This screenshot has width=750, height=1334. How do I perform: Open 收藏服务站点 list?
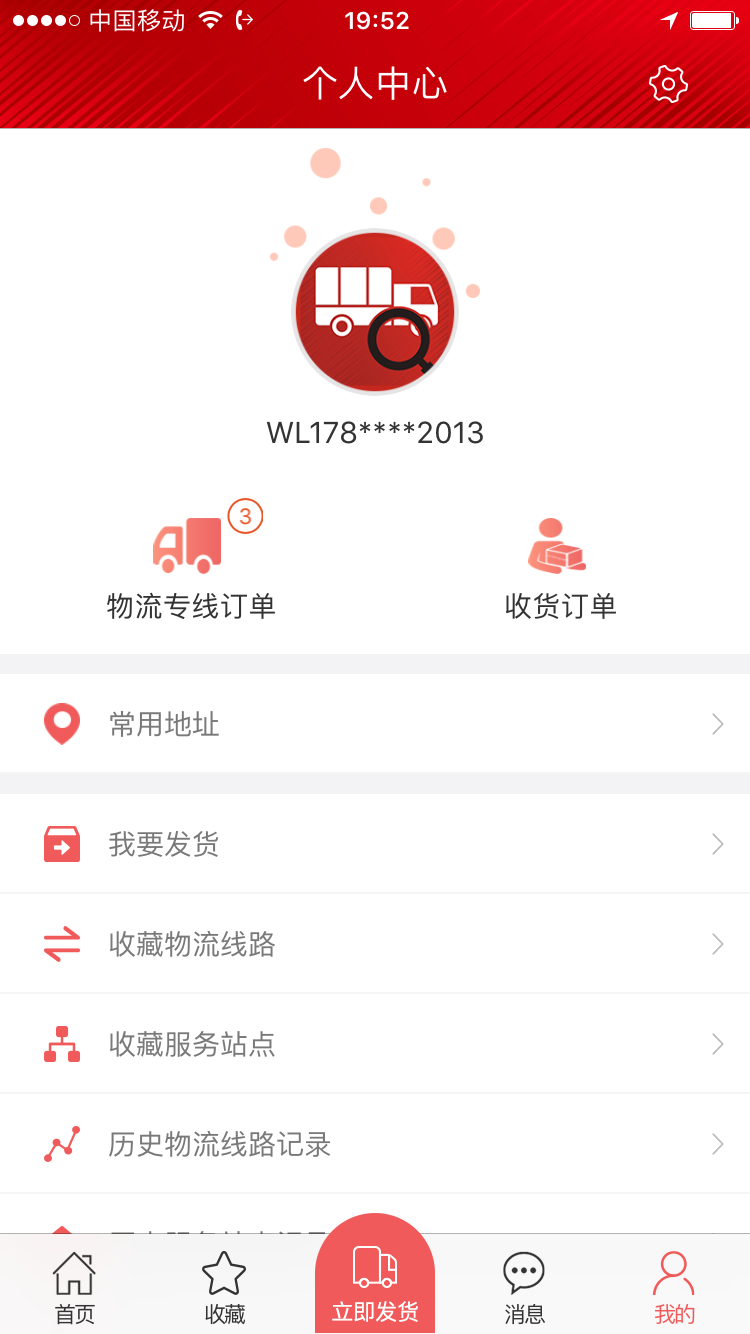pos(375,1044)
